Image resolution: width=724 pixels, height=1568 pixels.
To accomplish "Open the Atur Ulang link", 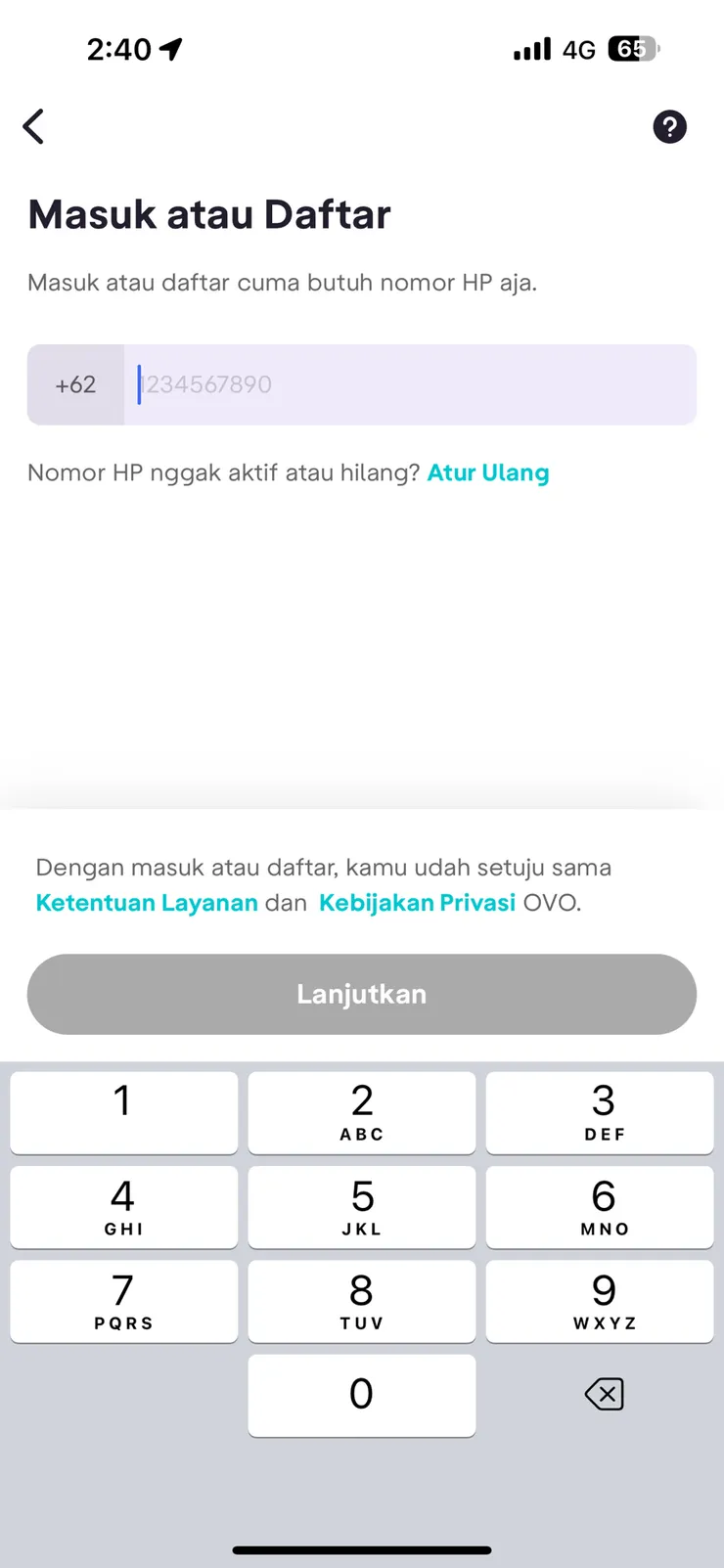I will pyautogui.click(x=488, y=472).
